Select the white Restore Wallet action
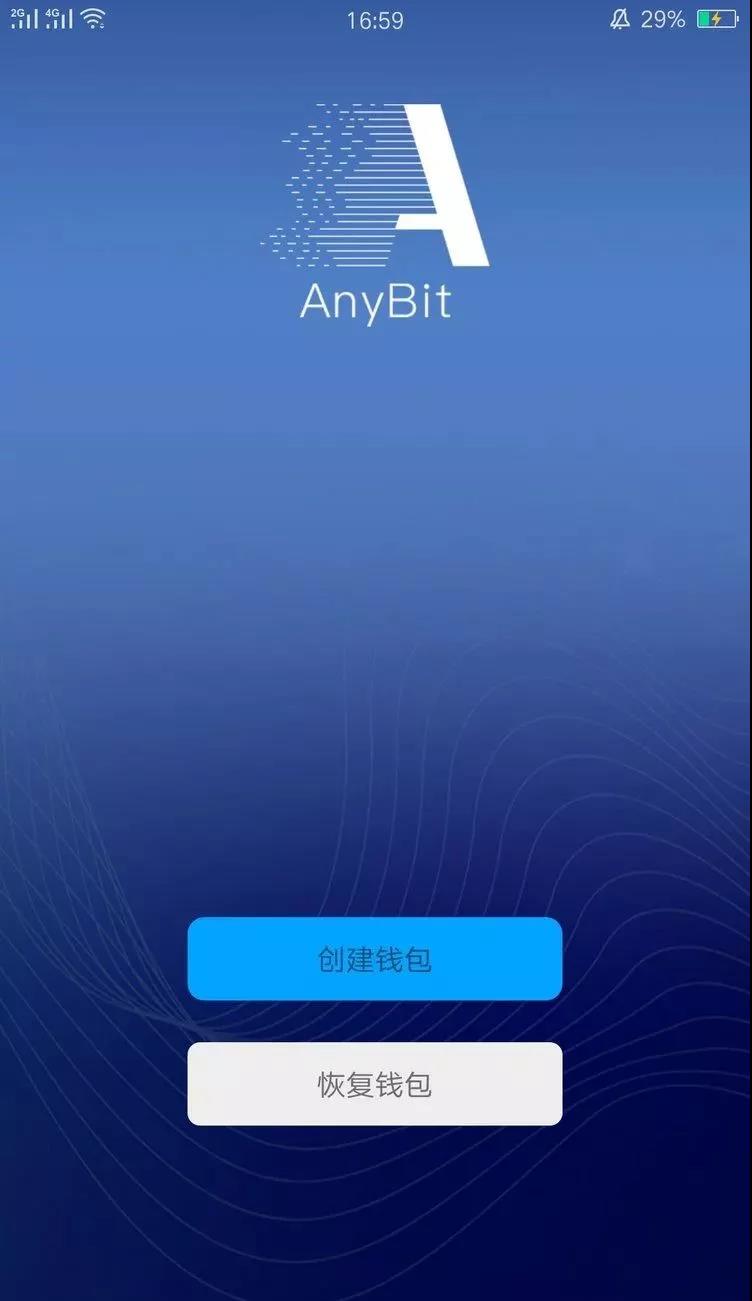 pos(375,1084)
